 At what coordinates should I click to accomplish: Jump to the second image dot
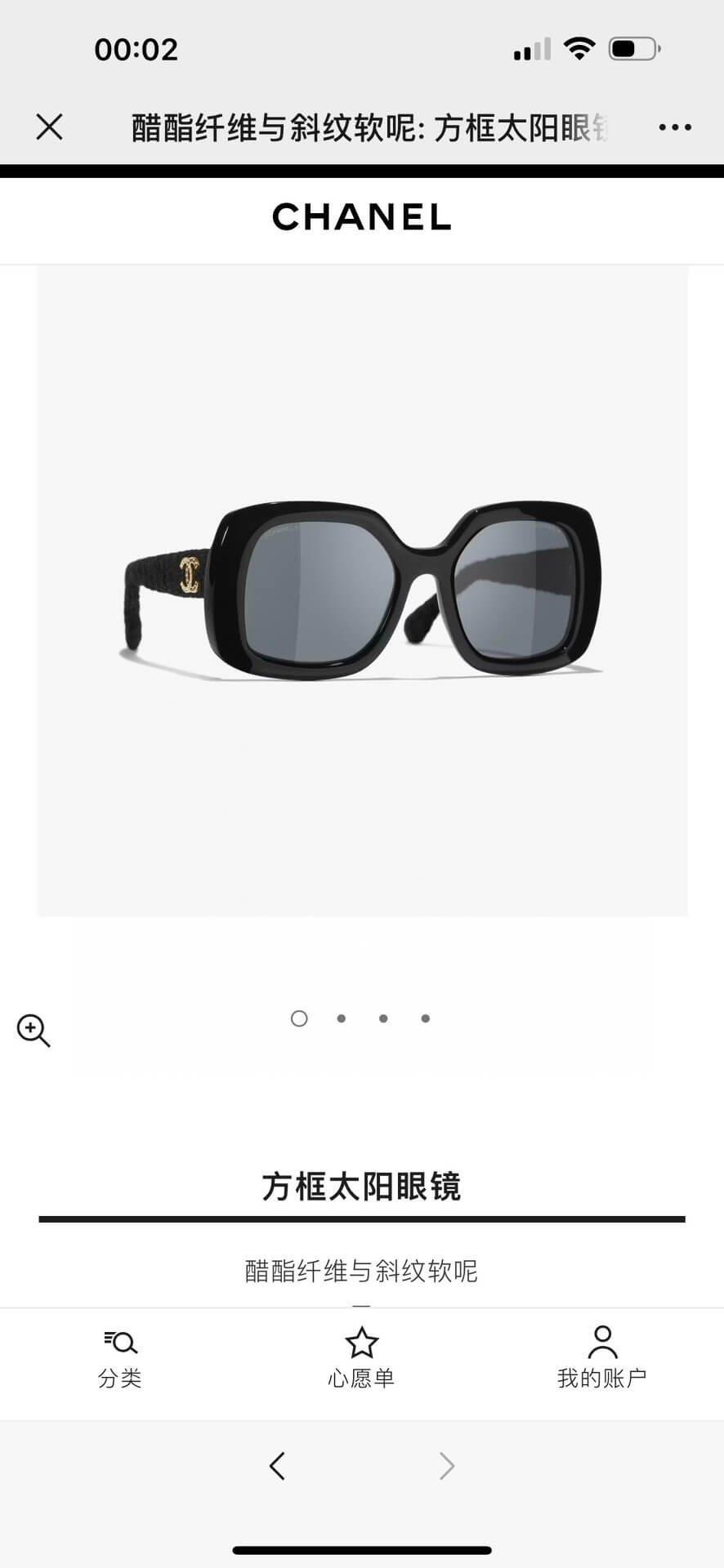click(x=341, y=1018)
